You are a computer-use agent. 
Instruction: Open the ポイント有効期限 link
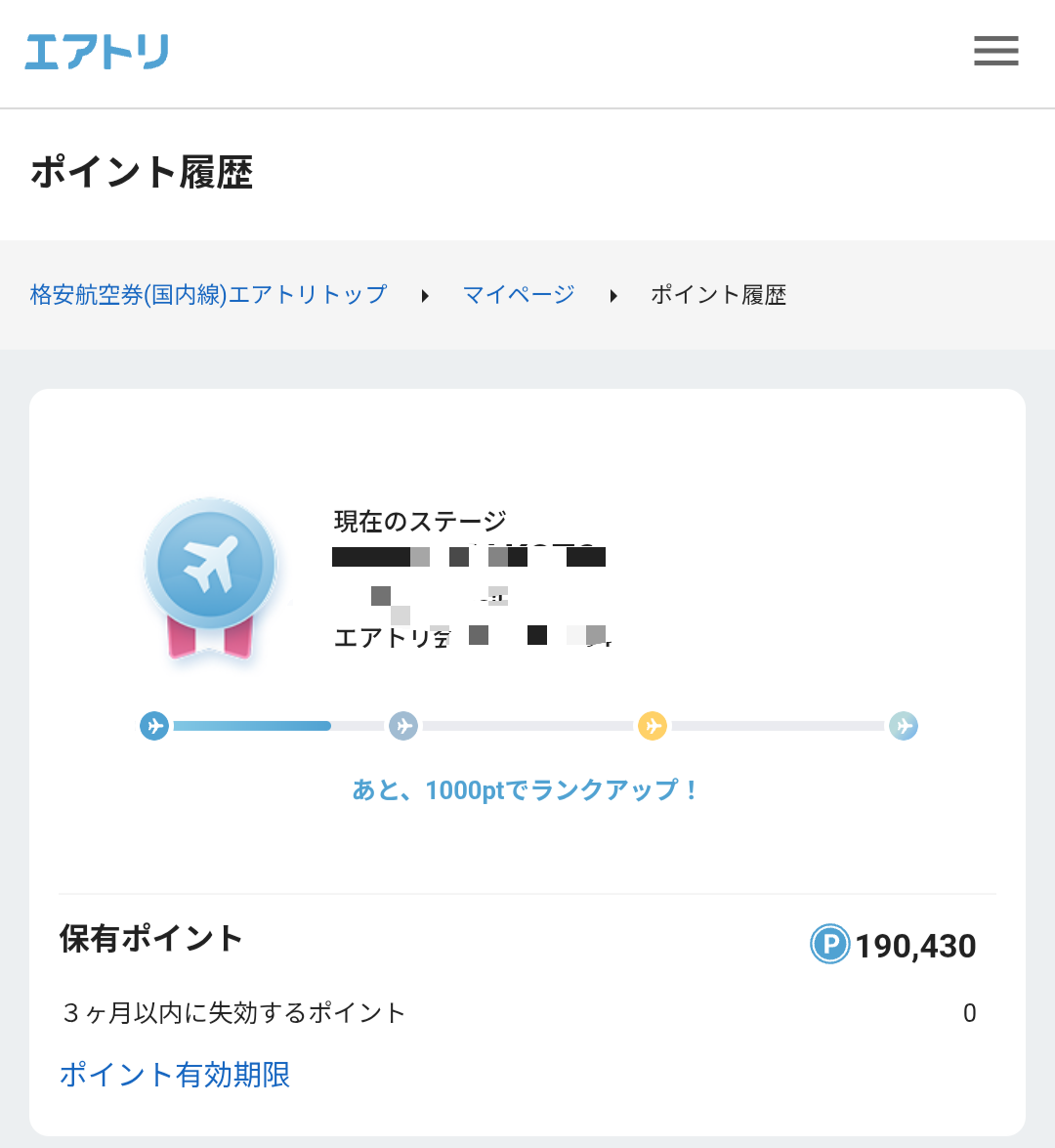point(175,1075)
